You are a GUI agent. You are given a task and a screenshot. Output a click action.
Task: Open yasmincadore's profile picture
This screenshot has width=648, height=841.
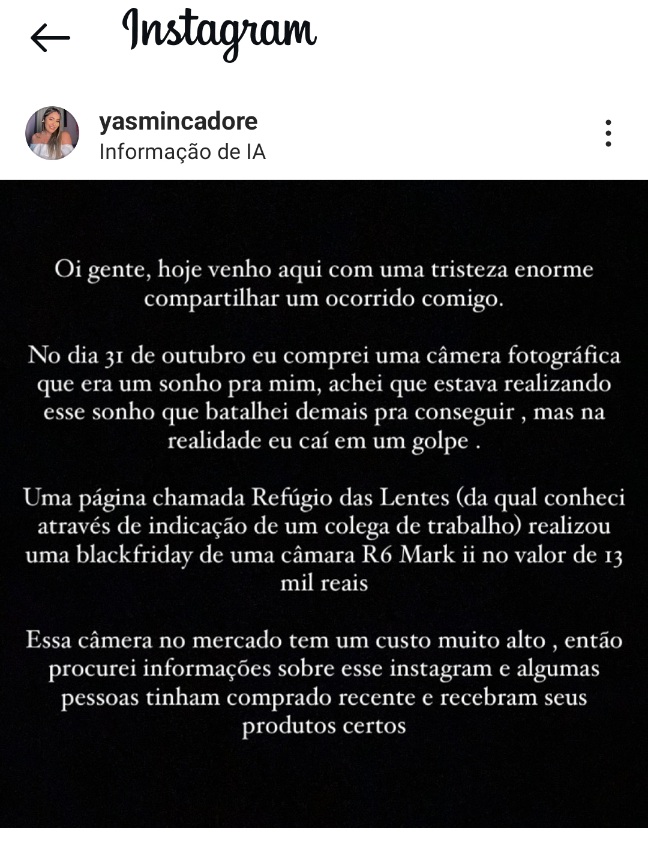(52, 134)
